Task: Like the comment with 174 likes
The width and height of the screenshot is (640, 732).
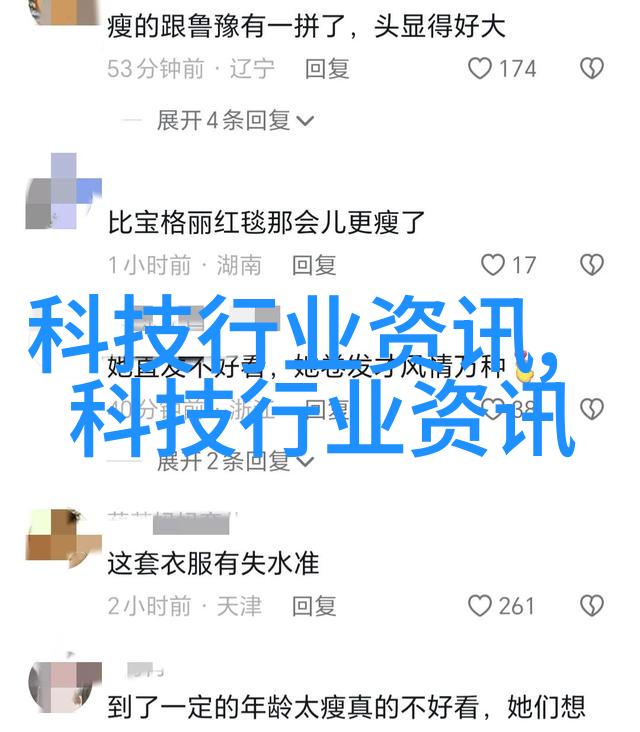Action: 481,68
